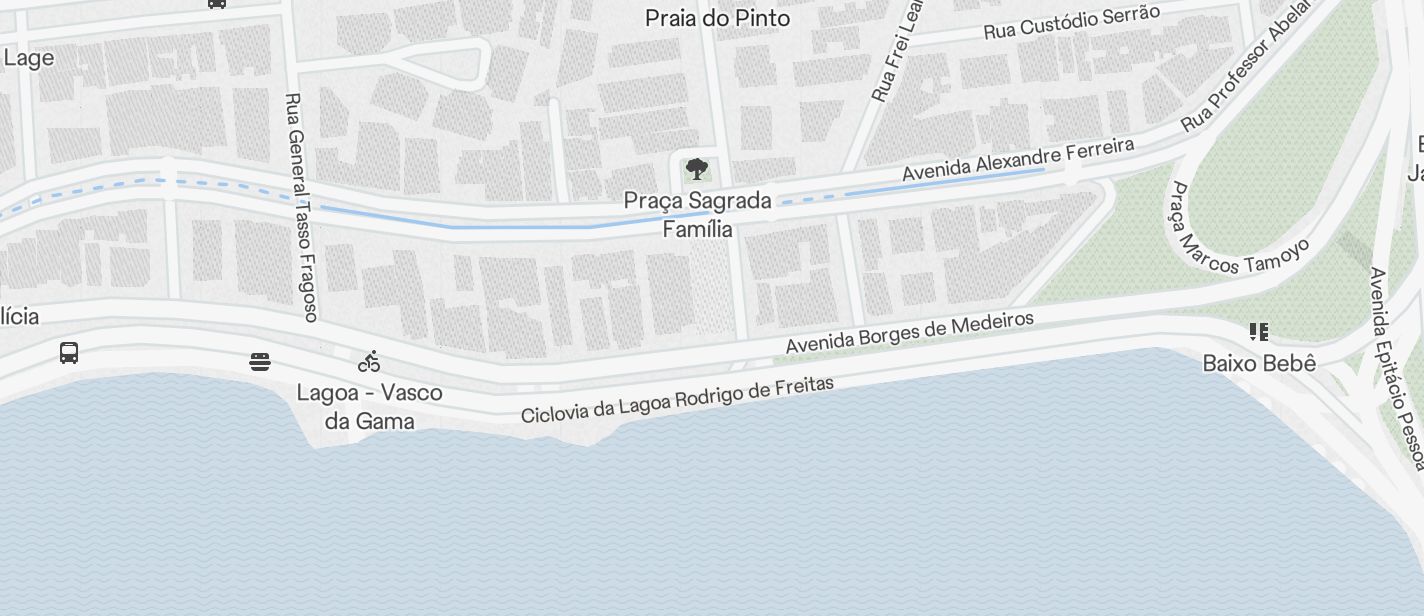Open the Baixo Bebê restaurant marker

pos(1258,332)
